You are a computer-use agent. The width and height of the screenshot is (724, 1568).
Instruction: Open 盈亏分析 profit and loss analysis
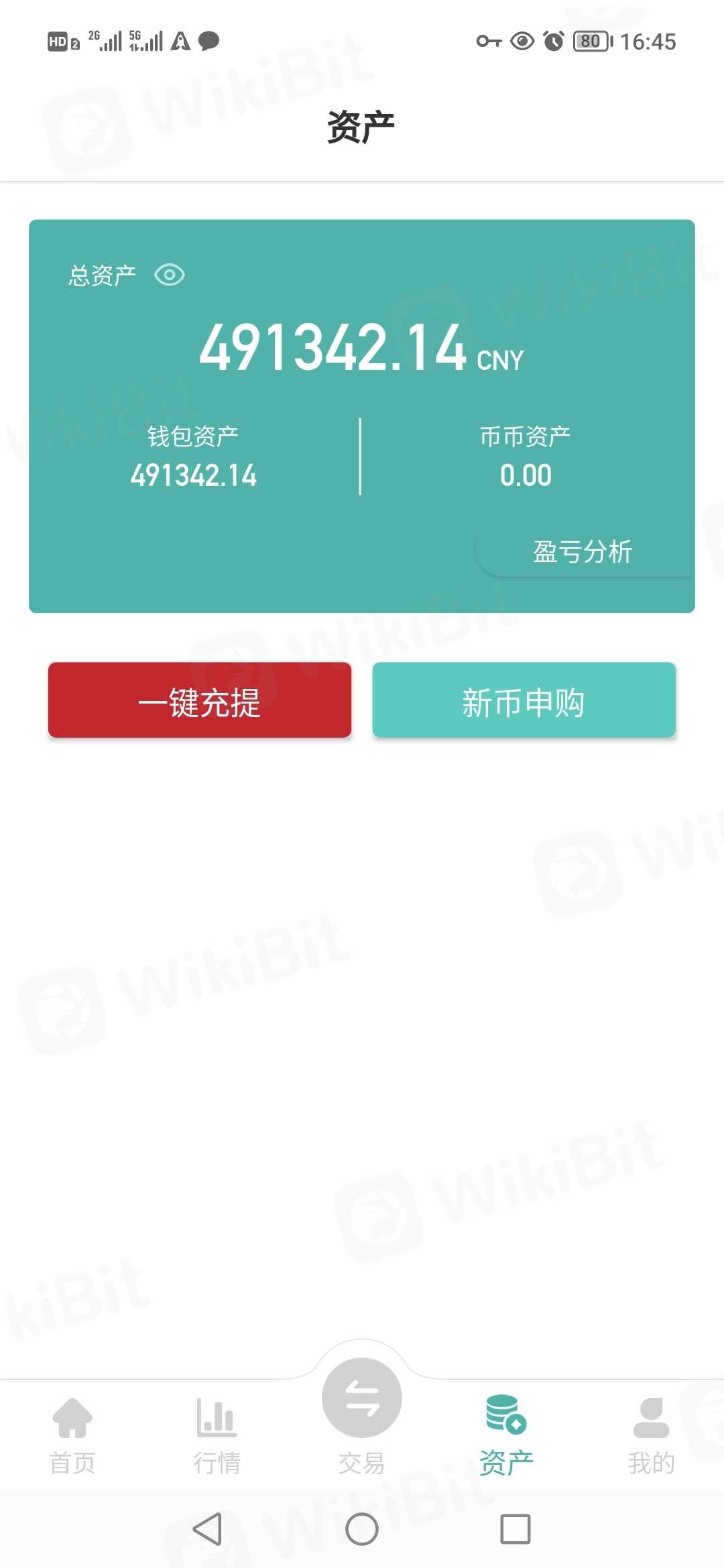click(x=582, y=552)
